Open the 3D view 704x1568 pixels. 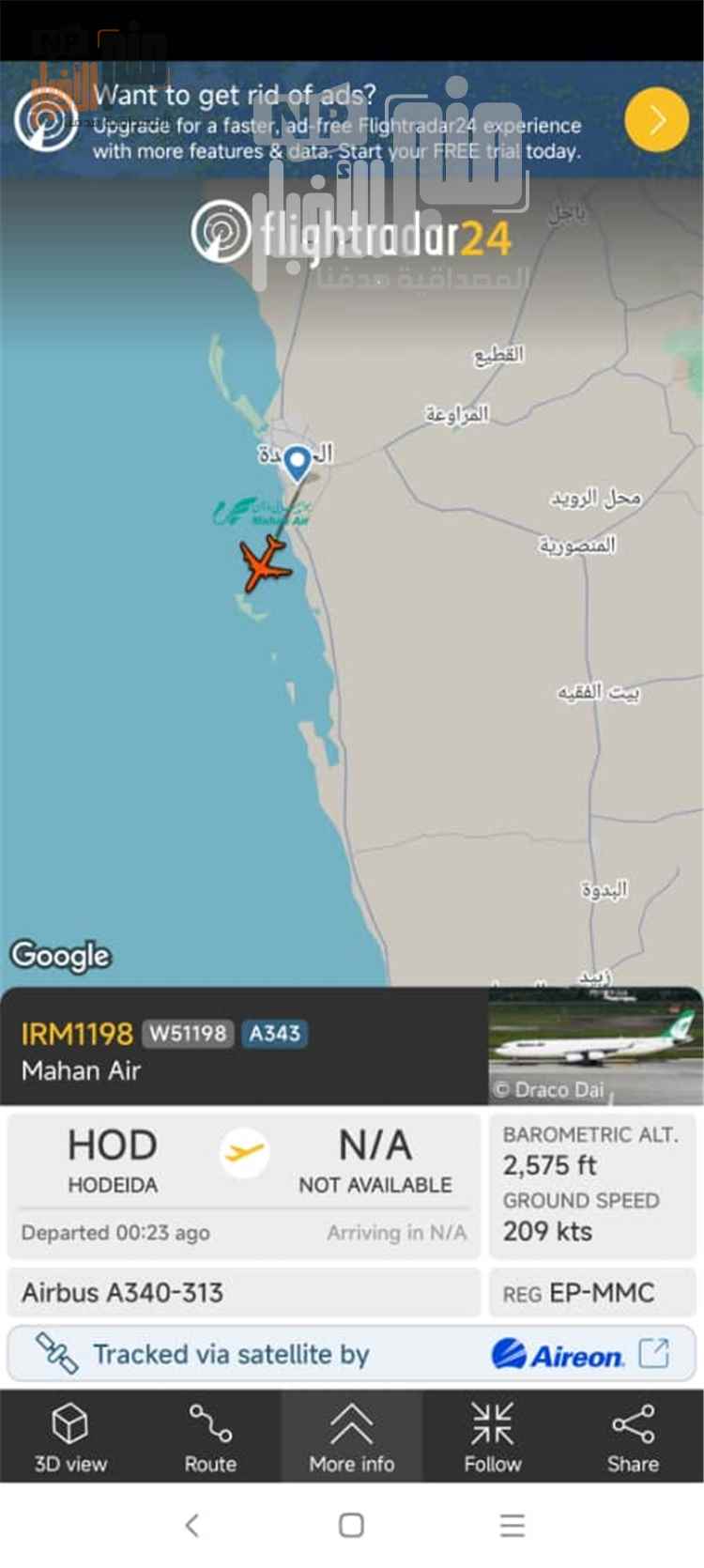click(x=70, y=1437)
